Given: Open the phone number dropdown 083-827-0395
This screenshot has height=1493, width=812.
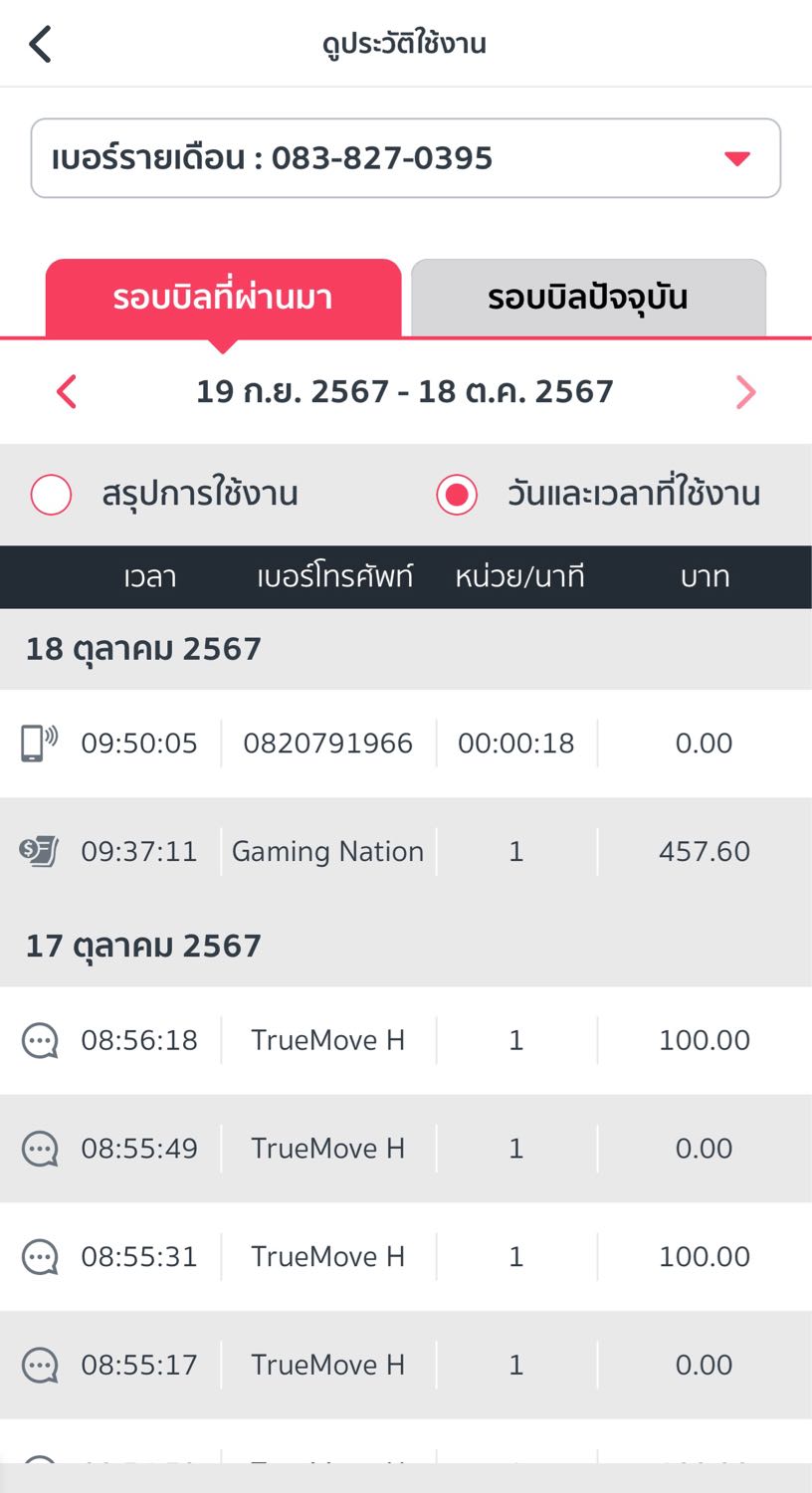Looking at the screenshot, I should point(406,158).
